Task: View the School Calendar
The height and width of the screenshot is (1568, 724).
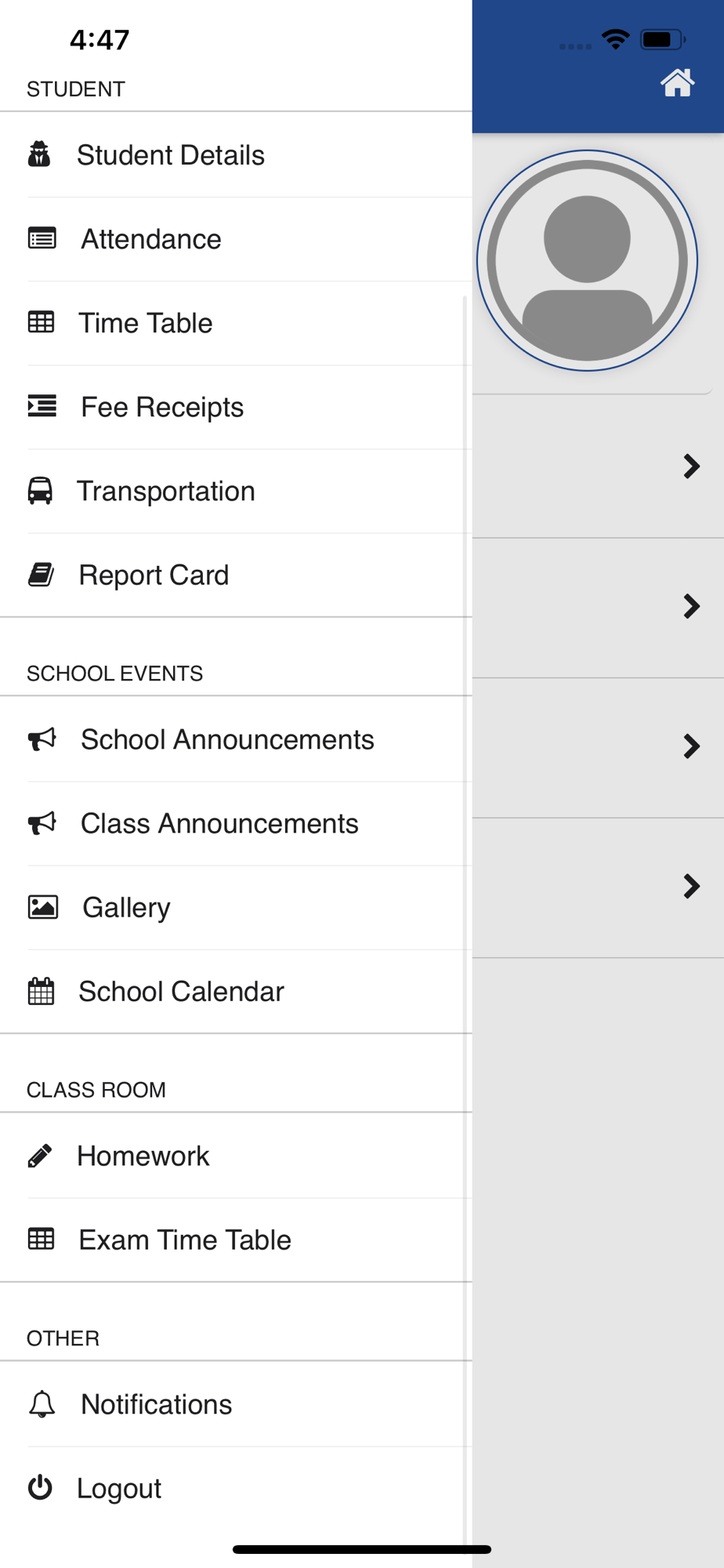Action: pyautogui.click(x=236, y=991)
